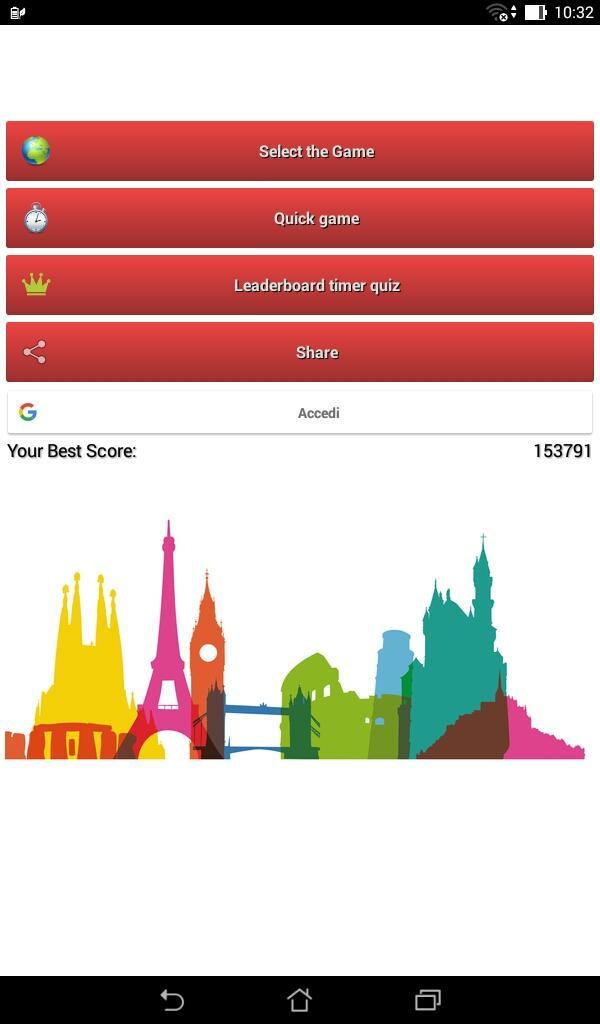Go back using the system back button
Screen dimensions: 600x1024
(172, 999)
